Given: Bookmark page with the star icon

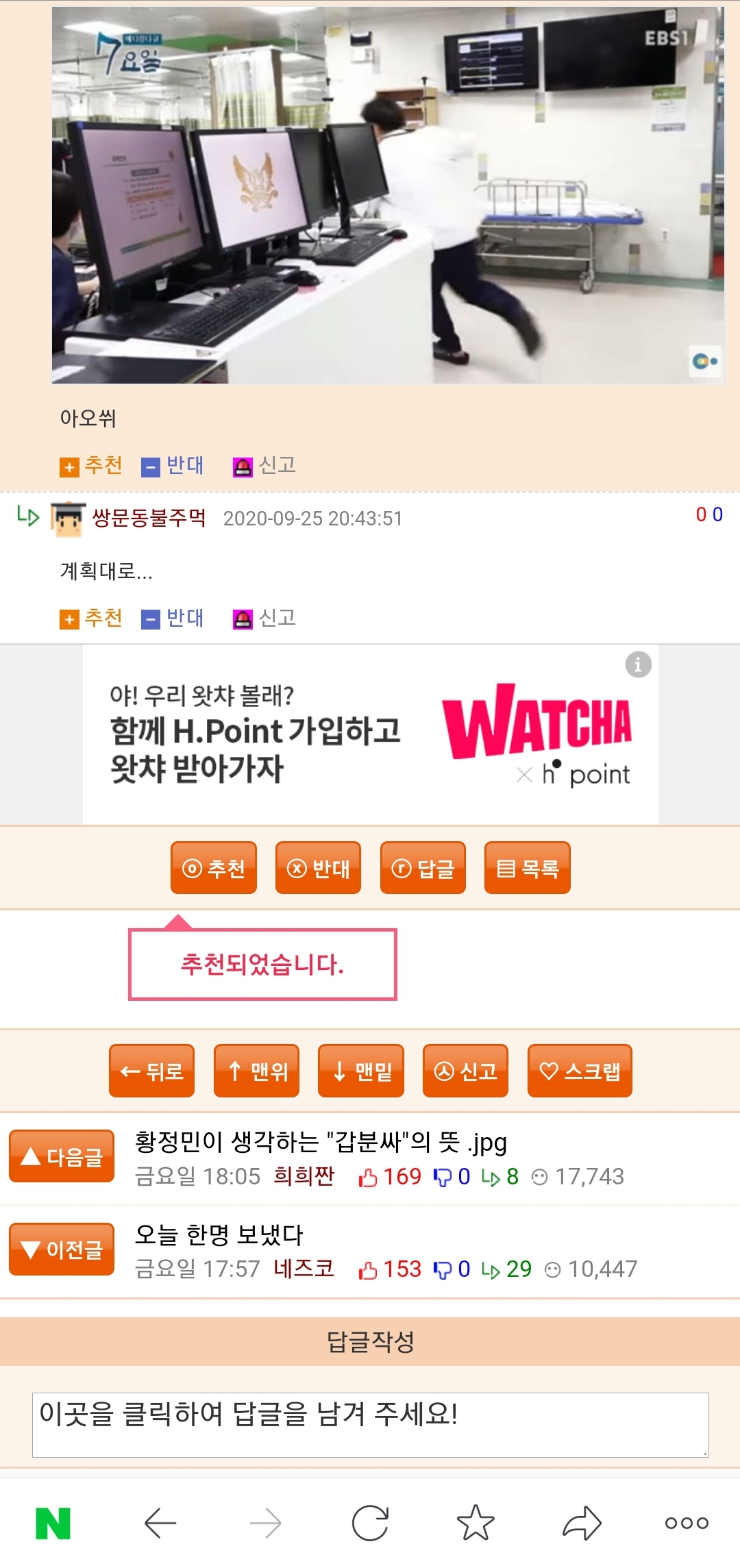Looking at the screenshot, I should (x=476, y=1523).
